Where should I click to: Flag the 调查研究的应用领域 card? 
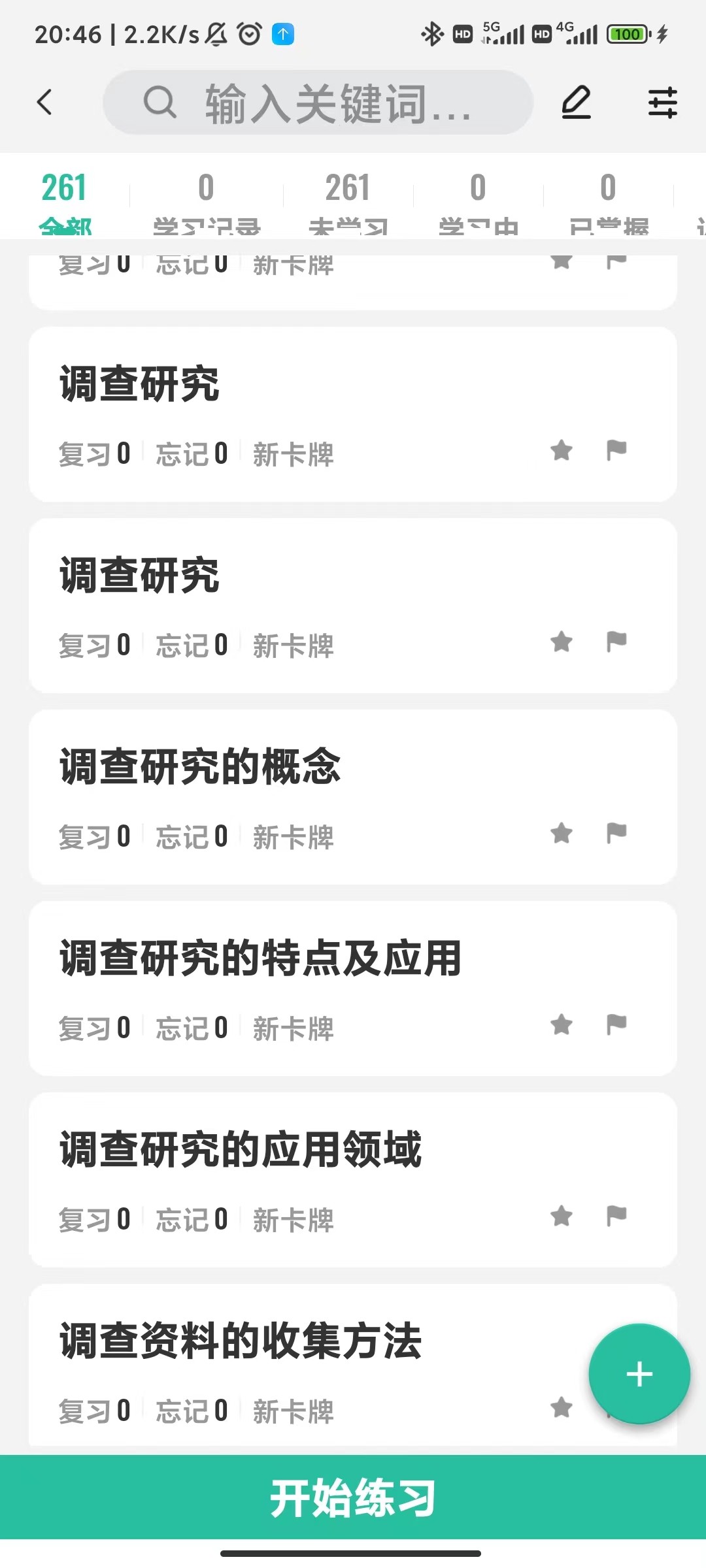(616, 1216)
